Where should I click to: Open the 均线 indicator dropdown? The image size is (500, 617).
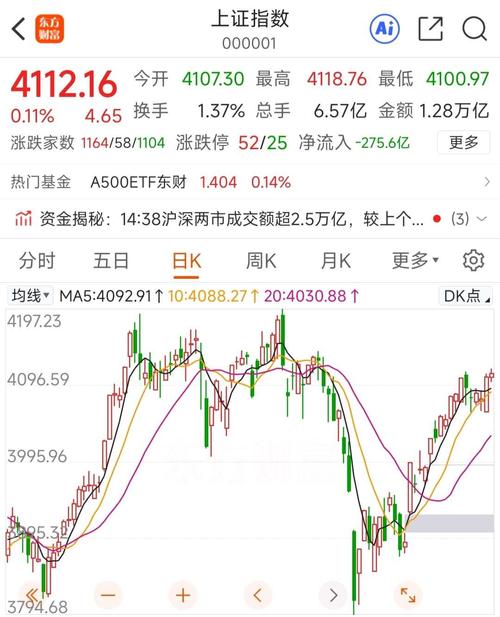click(30, 296)
